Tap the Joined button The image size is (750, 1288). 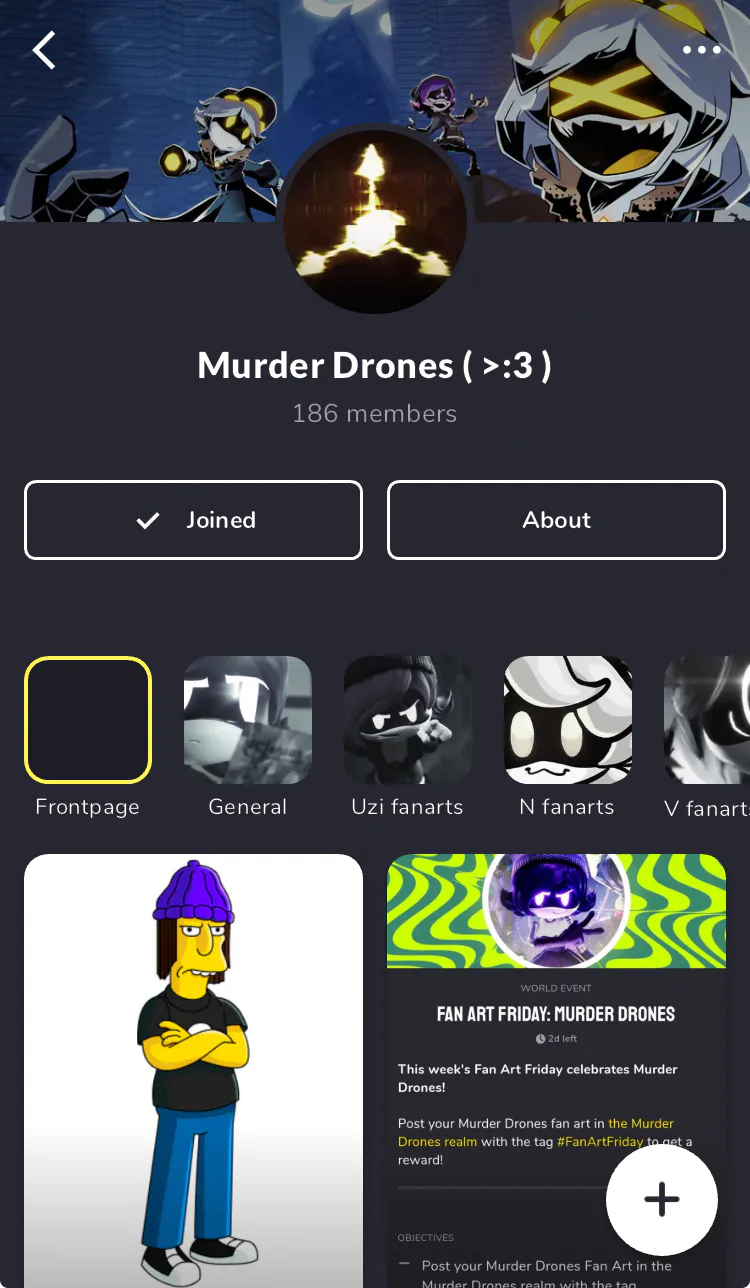point(193,520)
